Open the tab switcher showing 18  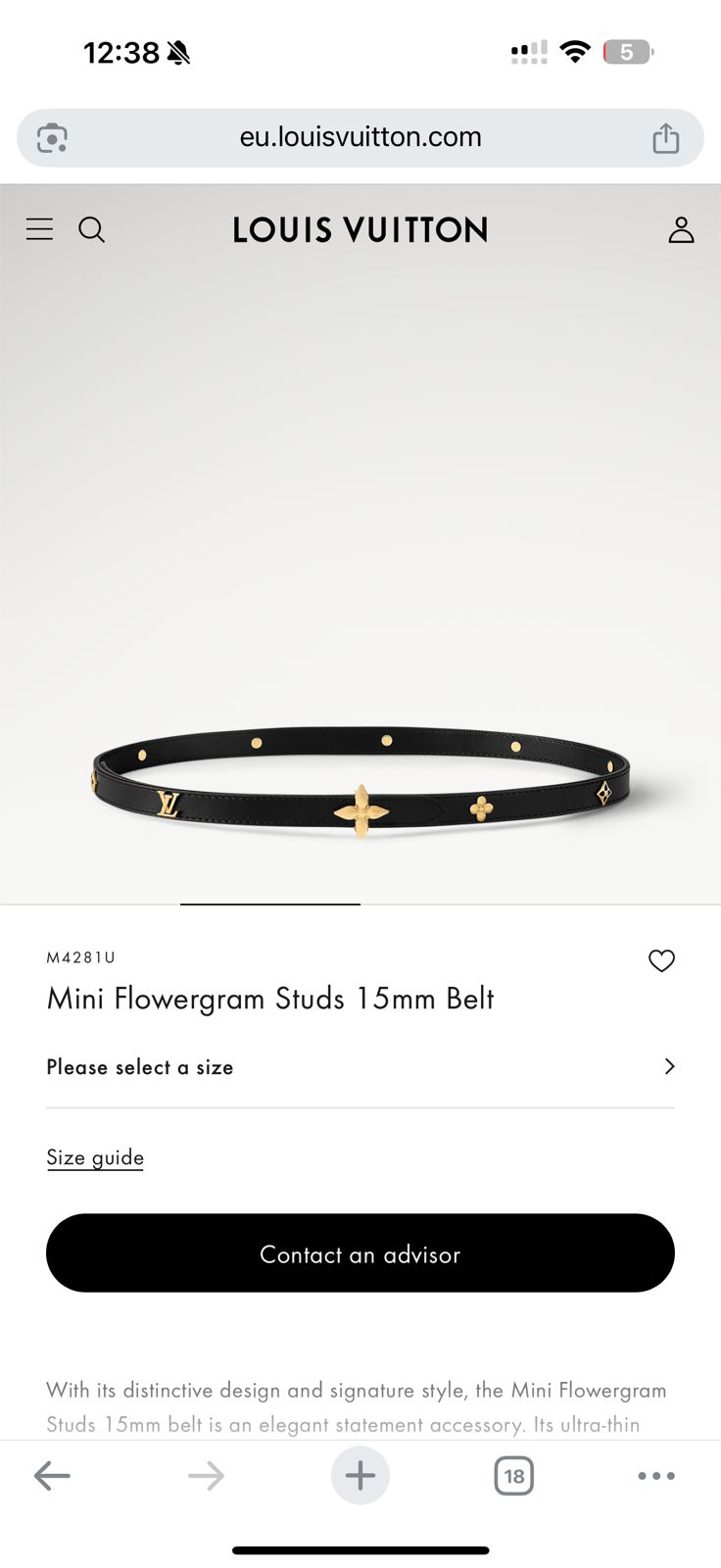coord(513,1475)
